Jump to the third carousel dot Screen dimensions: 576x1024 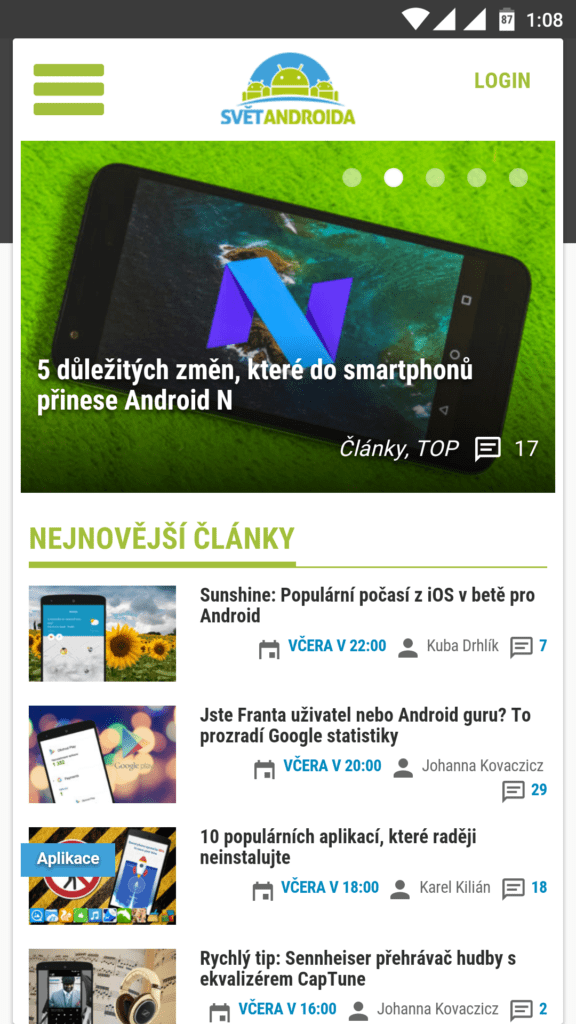tap(435, 178)
